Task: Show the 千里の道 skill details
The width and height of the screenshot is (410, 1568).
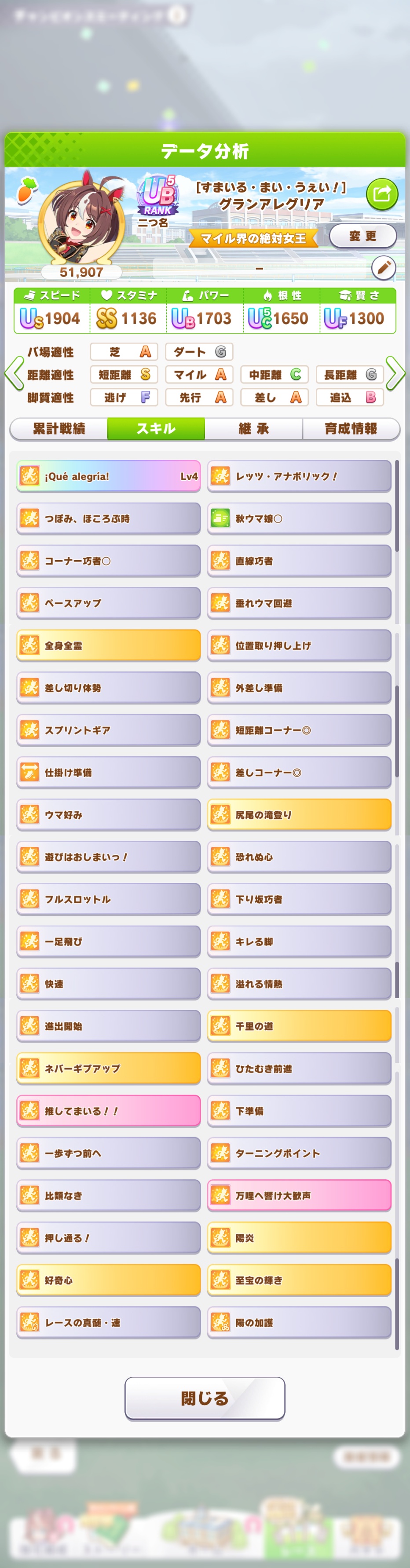Action: (299, 1026)
